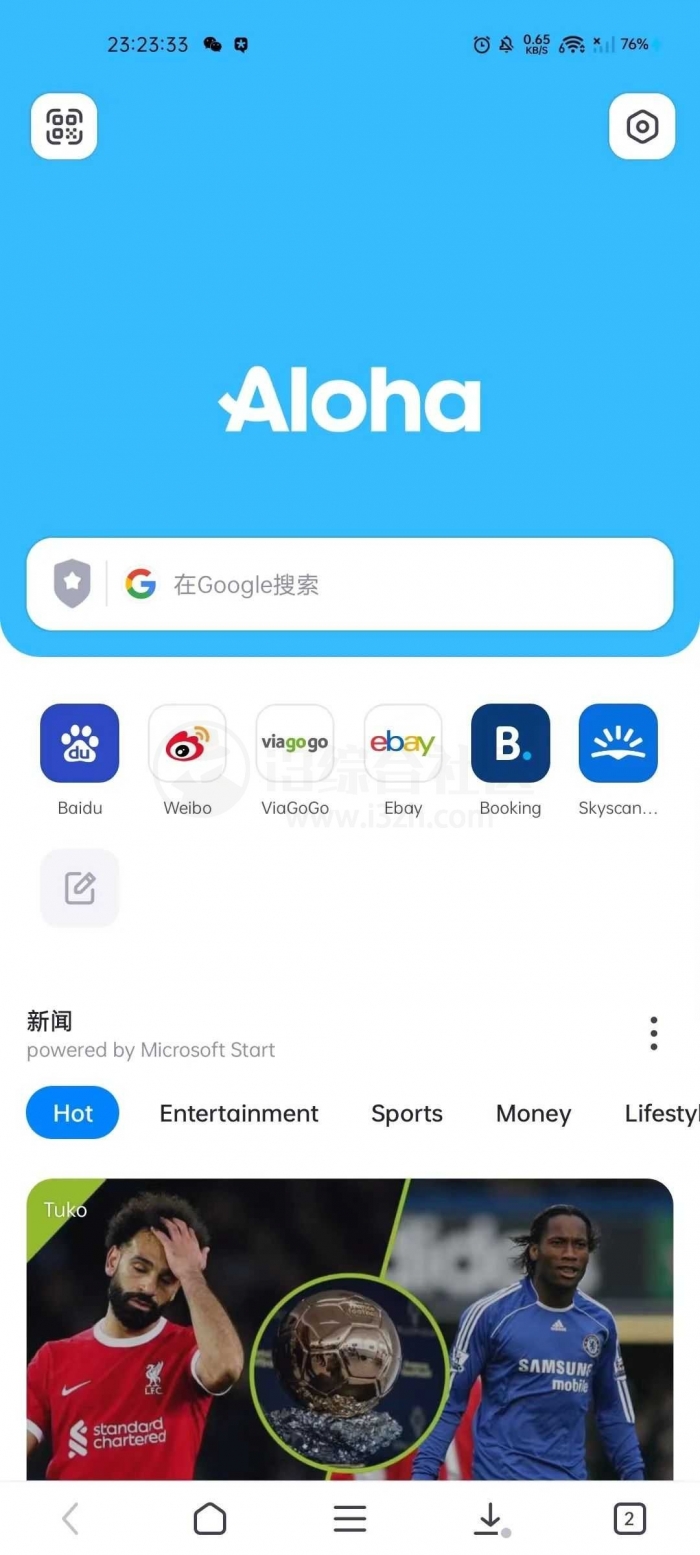Open the news section overflow menu

pyautogui.click(x=653, y=1034)
